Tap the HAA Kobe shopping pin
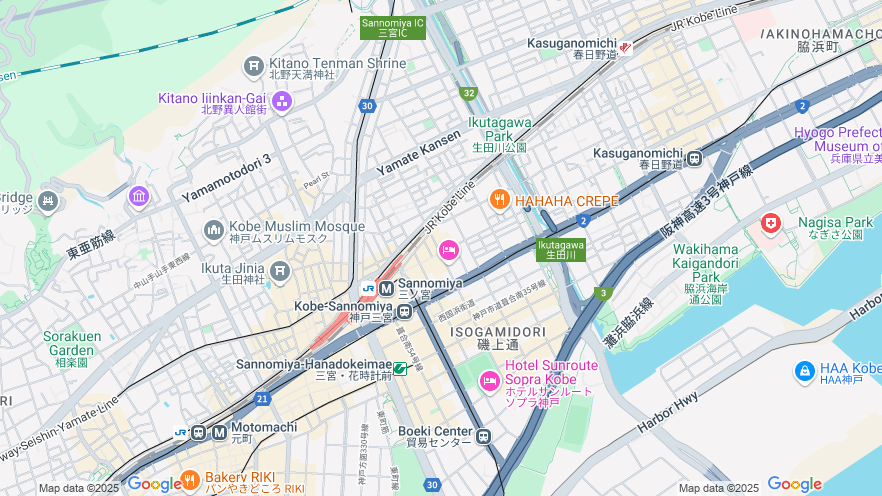 [x=804, y=371]
